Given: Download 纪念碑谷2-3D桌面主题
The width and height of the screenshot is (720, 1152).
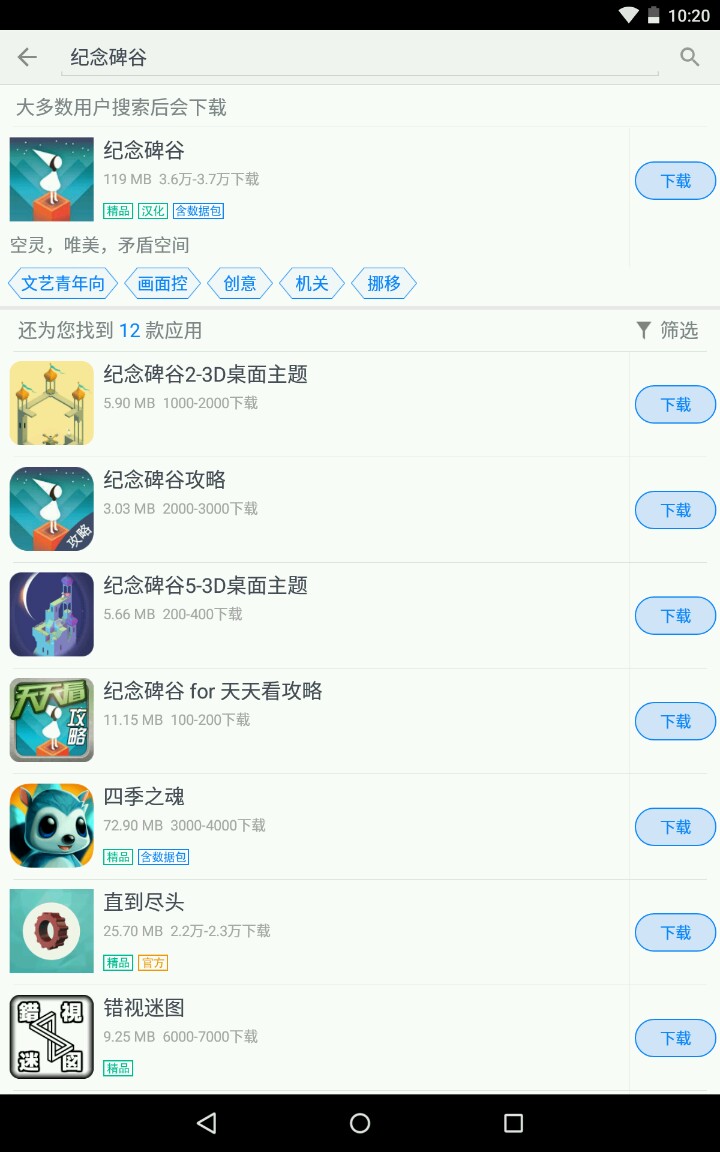Looking at the screenshot, I should (x=675, y=405).
